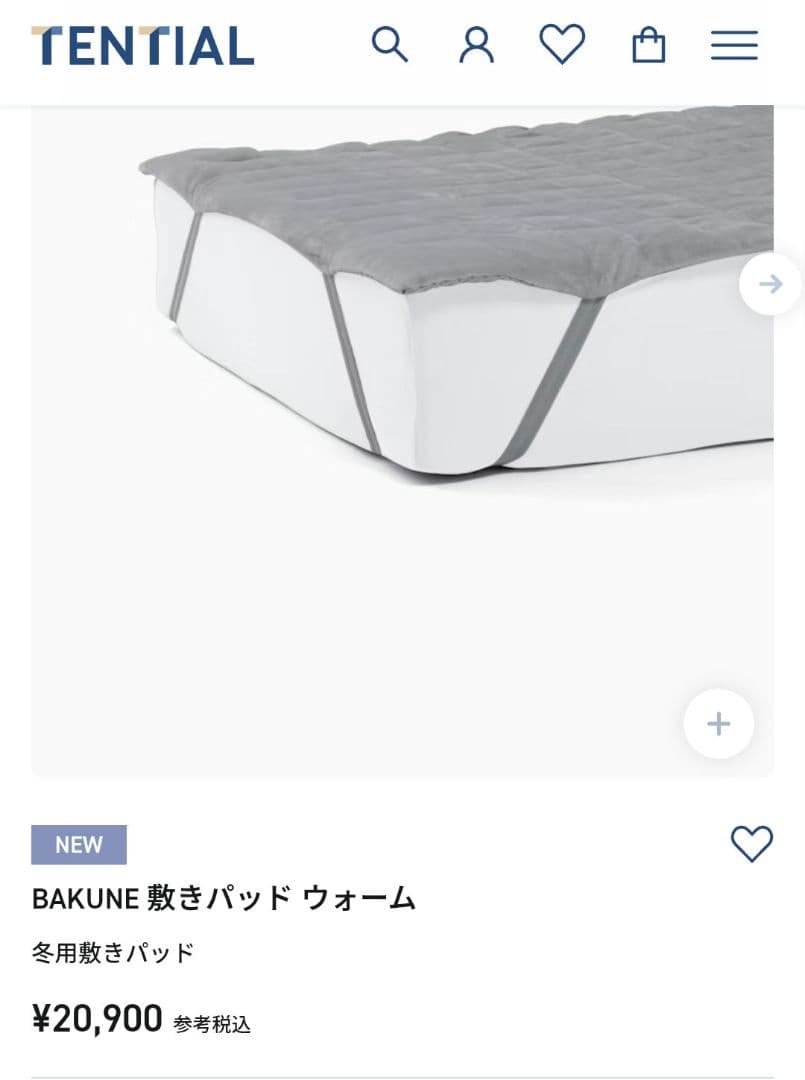Click the 参考税込 tax label
Screen dimensions: 805x1080
coord(213,1023)
